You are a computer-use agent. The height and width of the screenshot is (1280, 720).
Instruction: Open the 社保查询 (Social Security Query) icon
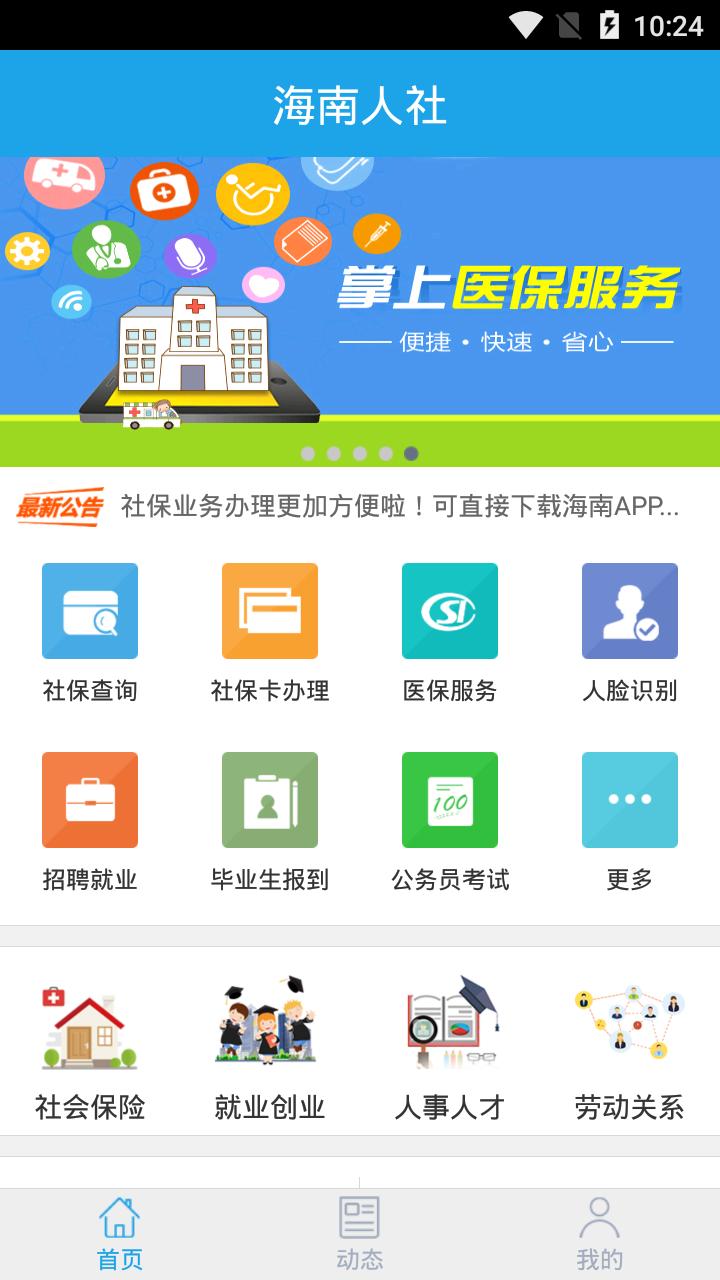click(x=89, y=611)
